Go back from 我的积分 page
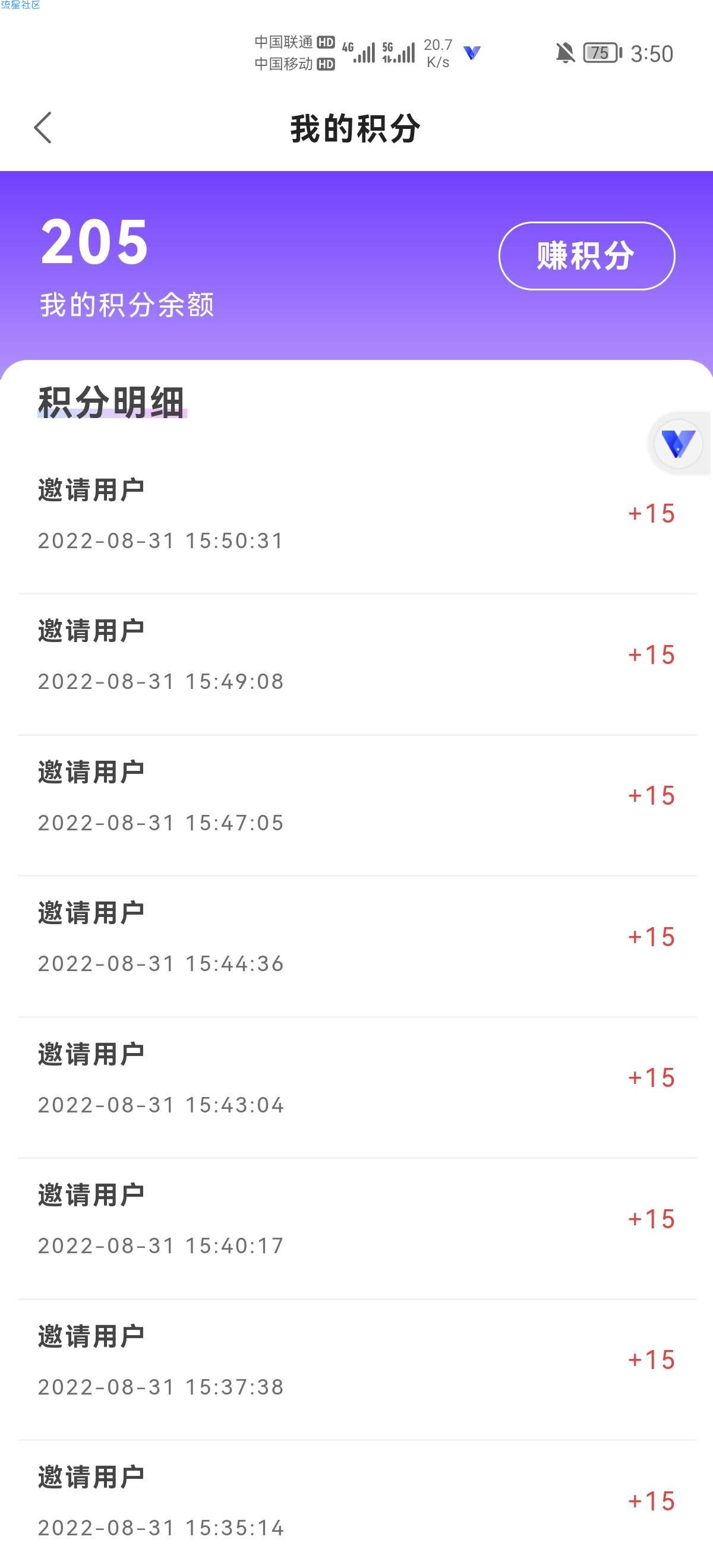 [x=43, y=128]
